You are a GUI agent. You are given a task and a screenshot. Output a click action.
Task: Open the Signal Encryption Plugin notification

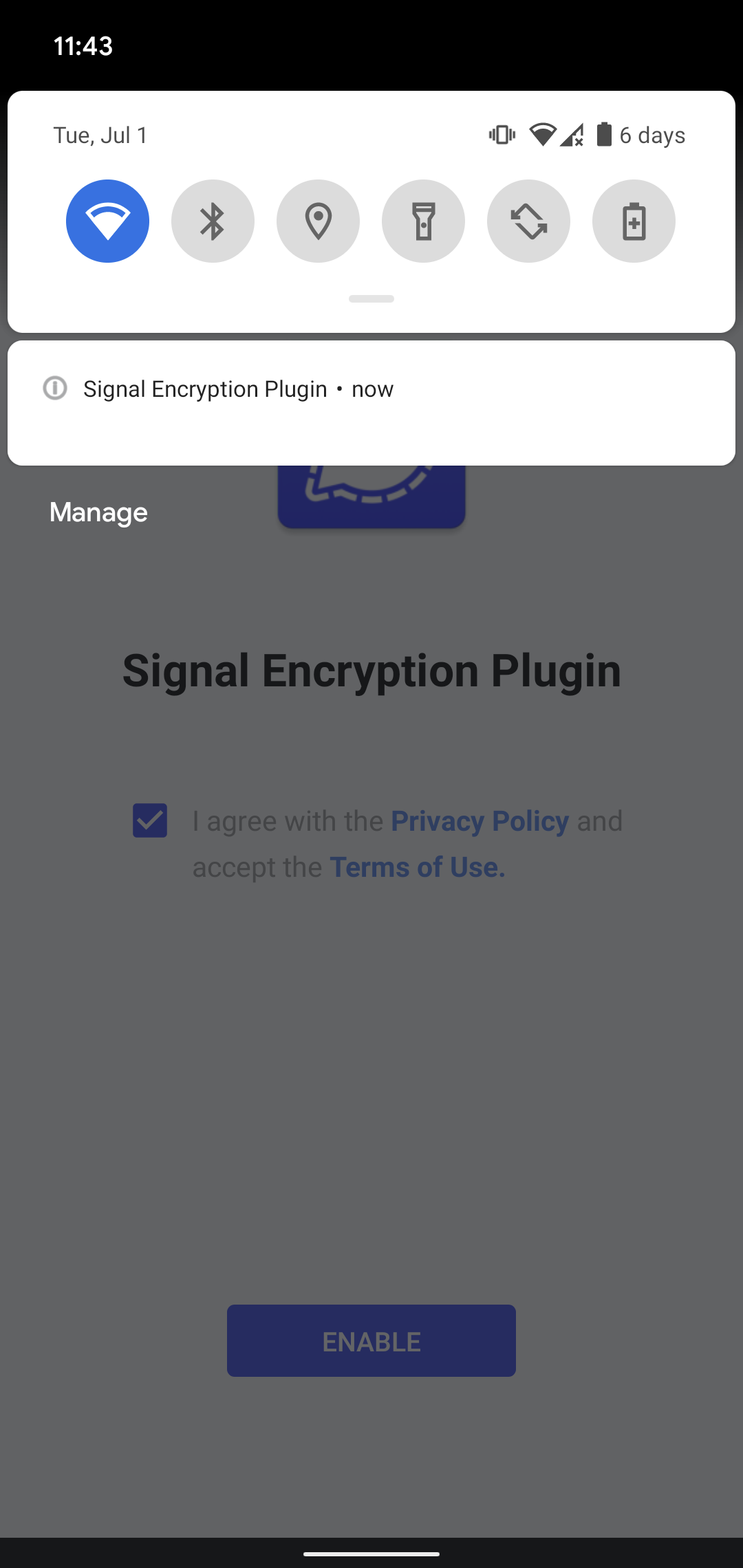[371, 402]
